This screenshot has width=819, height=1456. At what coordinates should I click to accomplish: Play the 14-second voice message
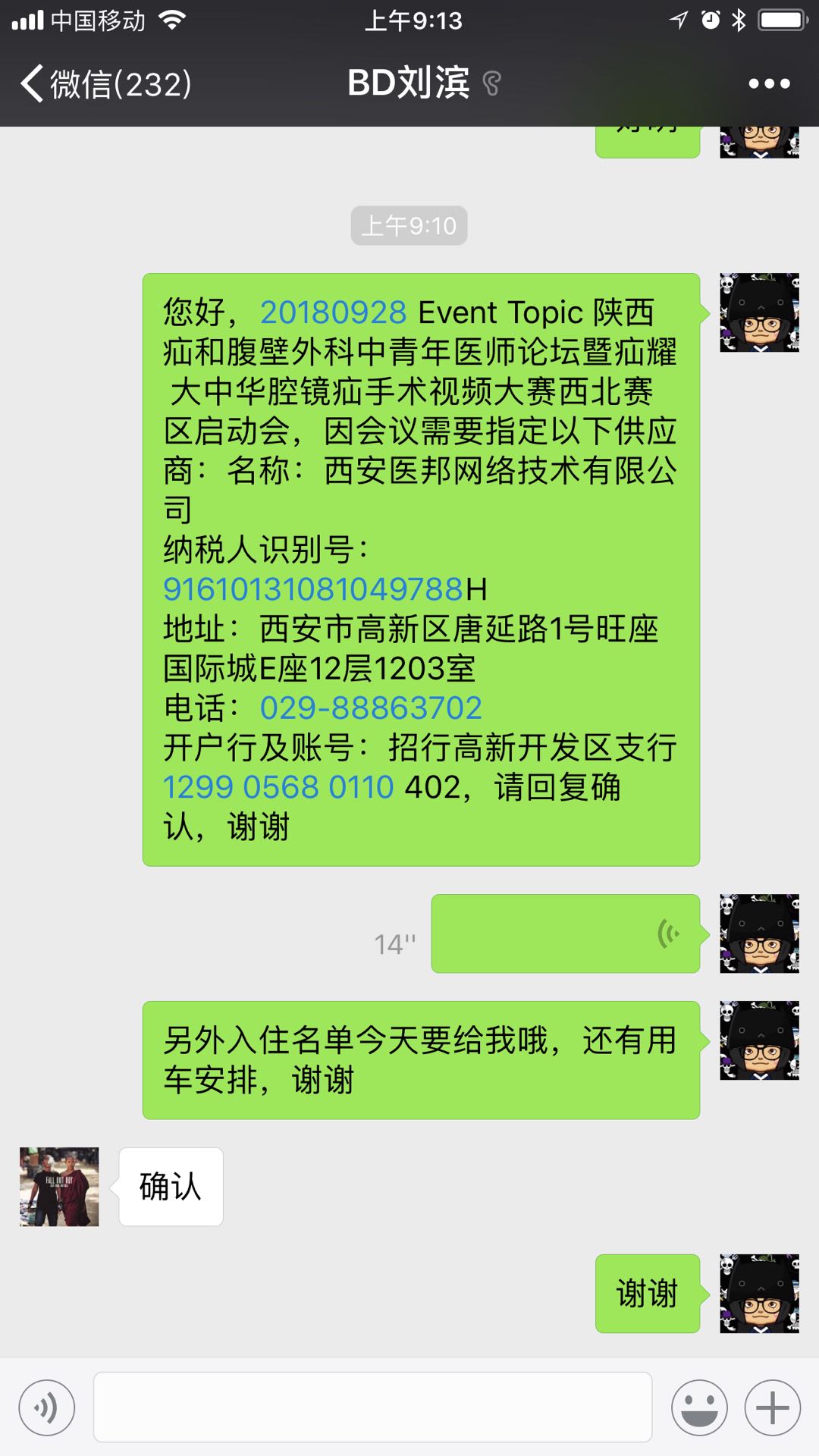(565, 934)
